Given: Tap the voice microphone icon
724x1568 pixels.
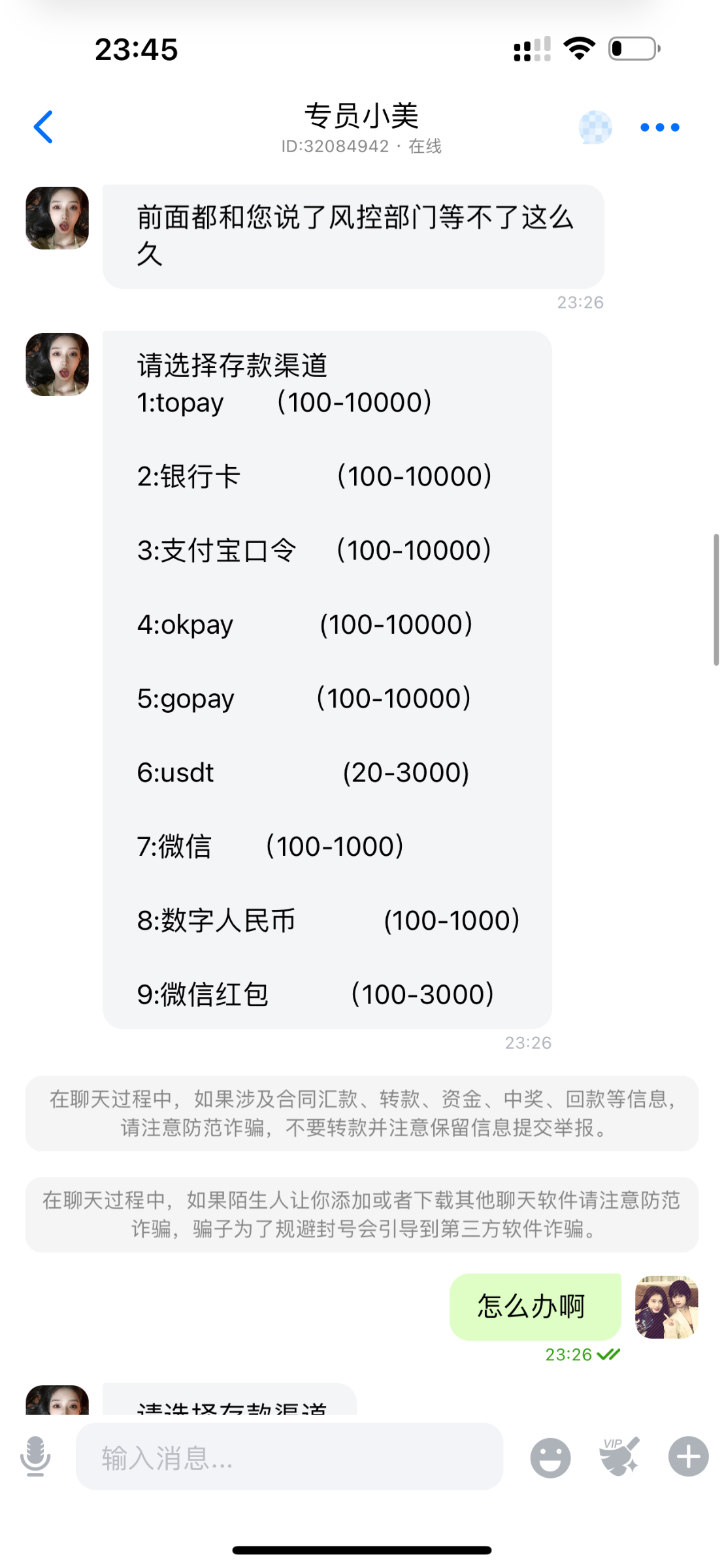Looking at the screenshot, I should [x=35, y=1457].
